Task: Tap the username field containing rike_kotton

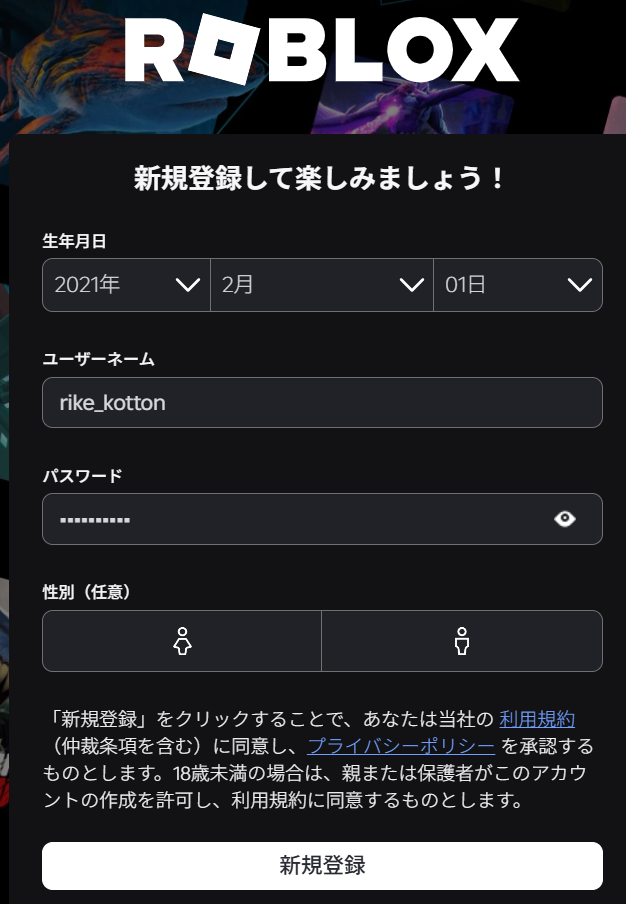Action: [322, 403]
